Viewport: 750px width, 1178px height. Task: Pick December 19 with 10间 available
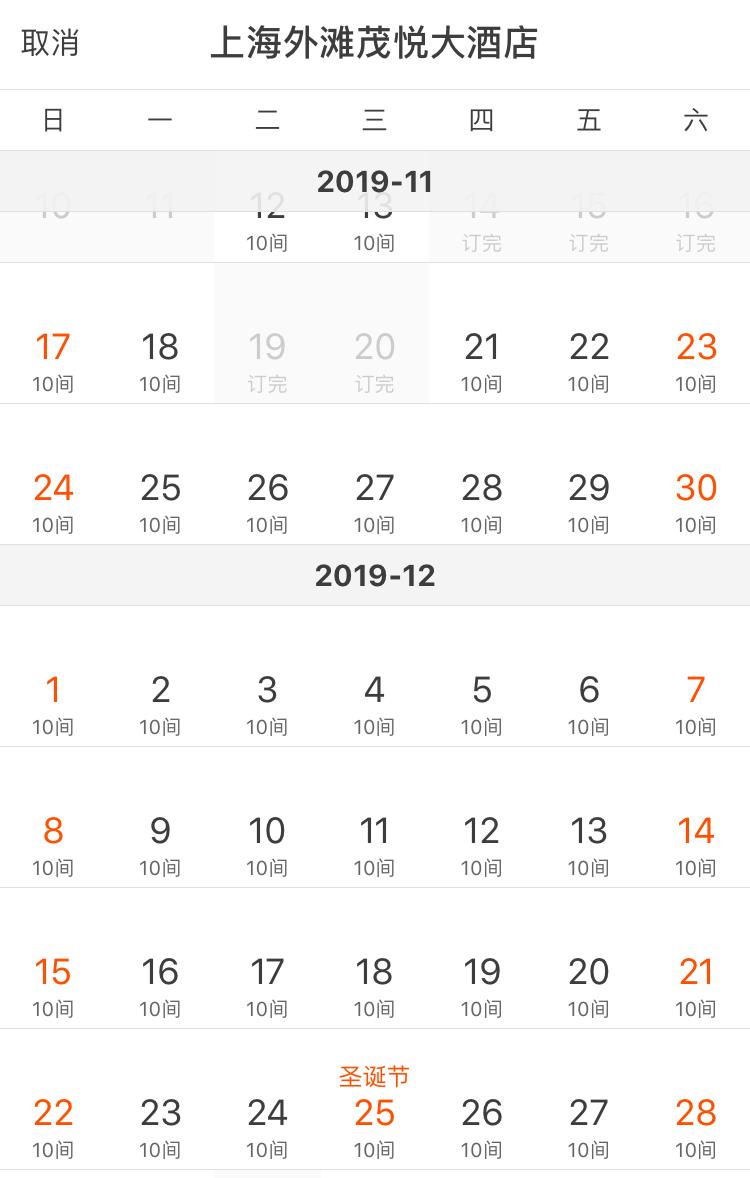pos(481,984)
